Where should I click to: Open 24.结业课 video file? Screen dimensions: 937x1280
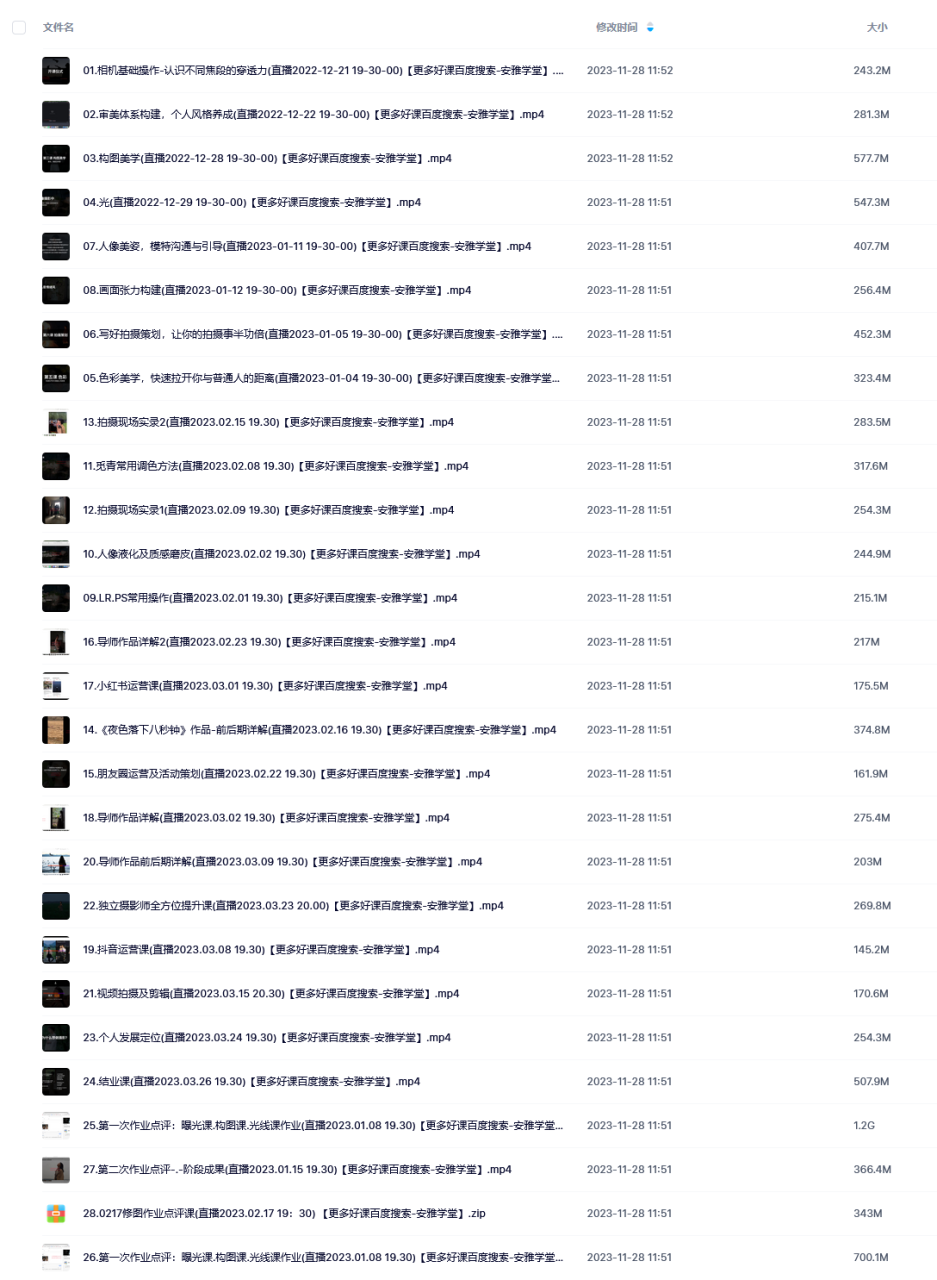[x=251, y=1082]
